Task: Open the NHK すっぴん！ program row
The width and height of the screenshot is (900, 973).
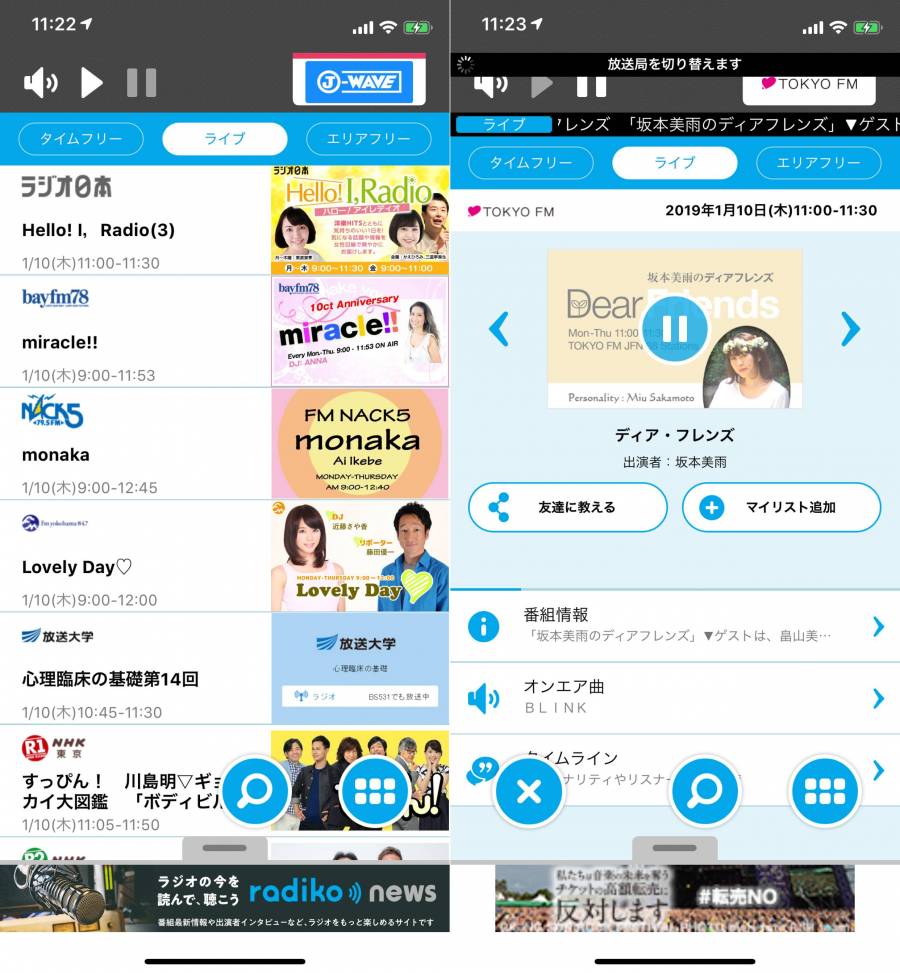Action: pyautogui.click(x=110, y=780)
